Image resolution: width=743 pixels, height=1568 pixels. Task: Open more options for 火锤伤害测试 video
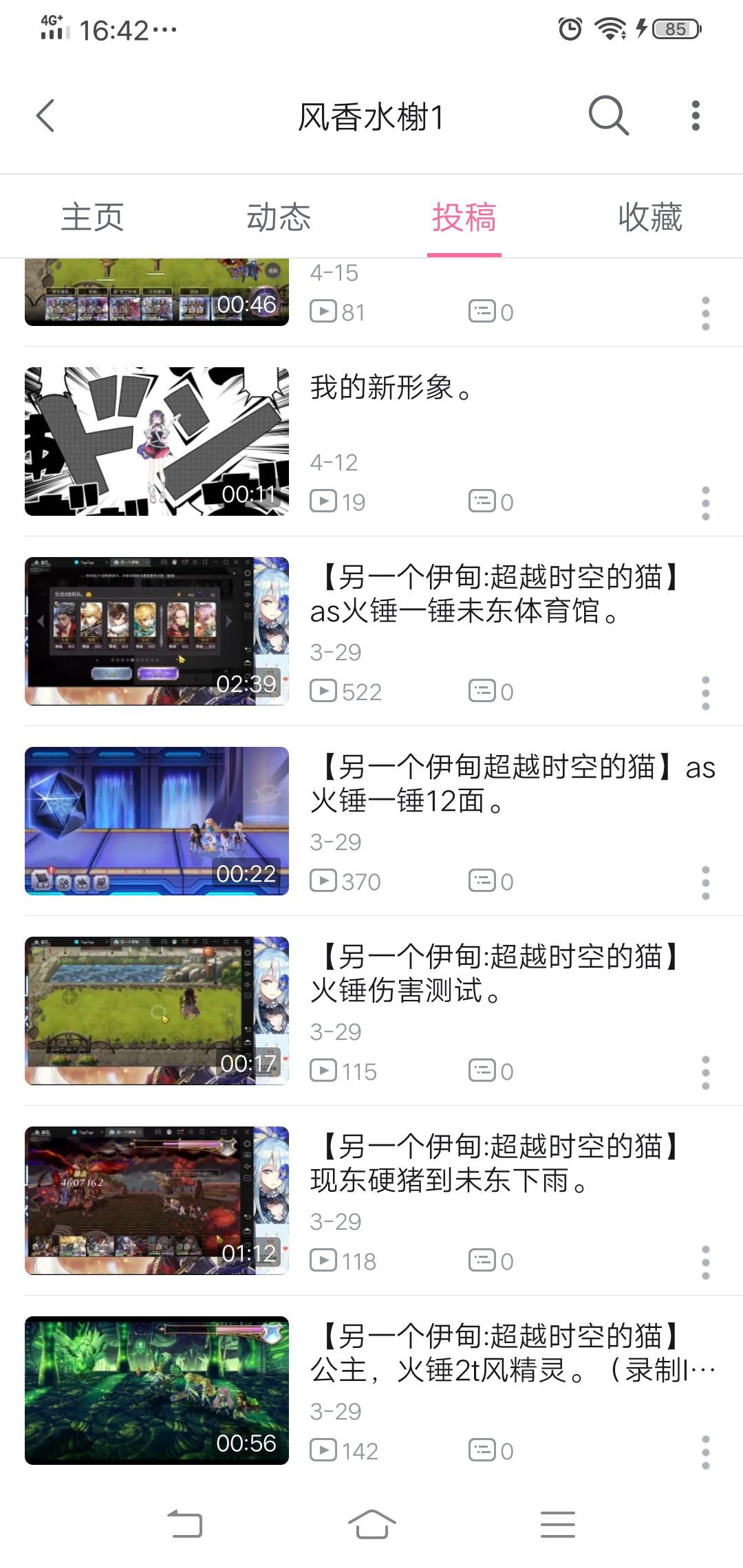coord(705,1073)
